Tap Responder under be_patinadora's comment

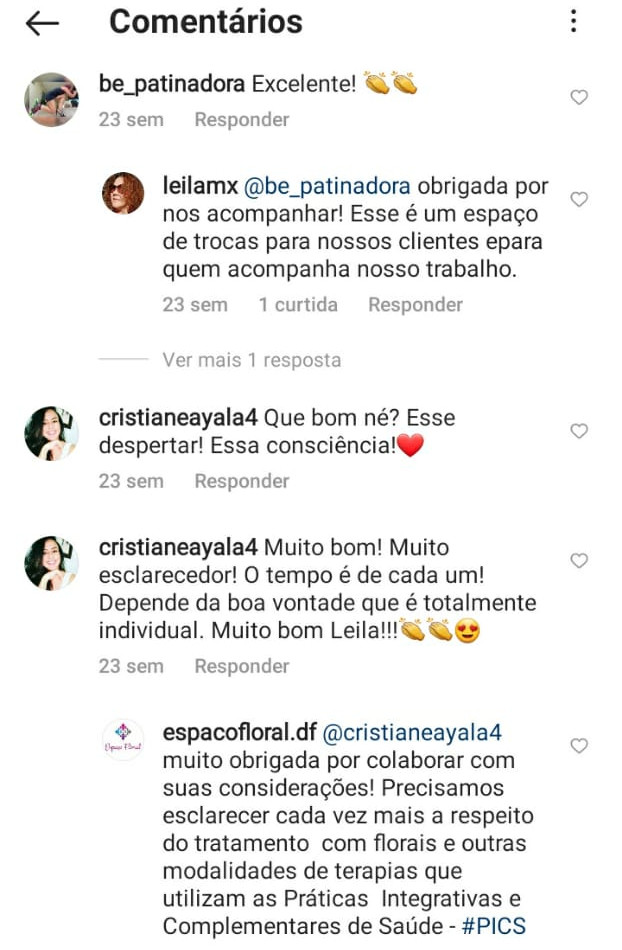pos(241,120)
